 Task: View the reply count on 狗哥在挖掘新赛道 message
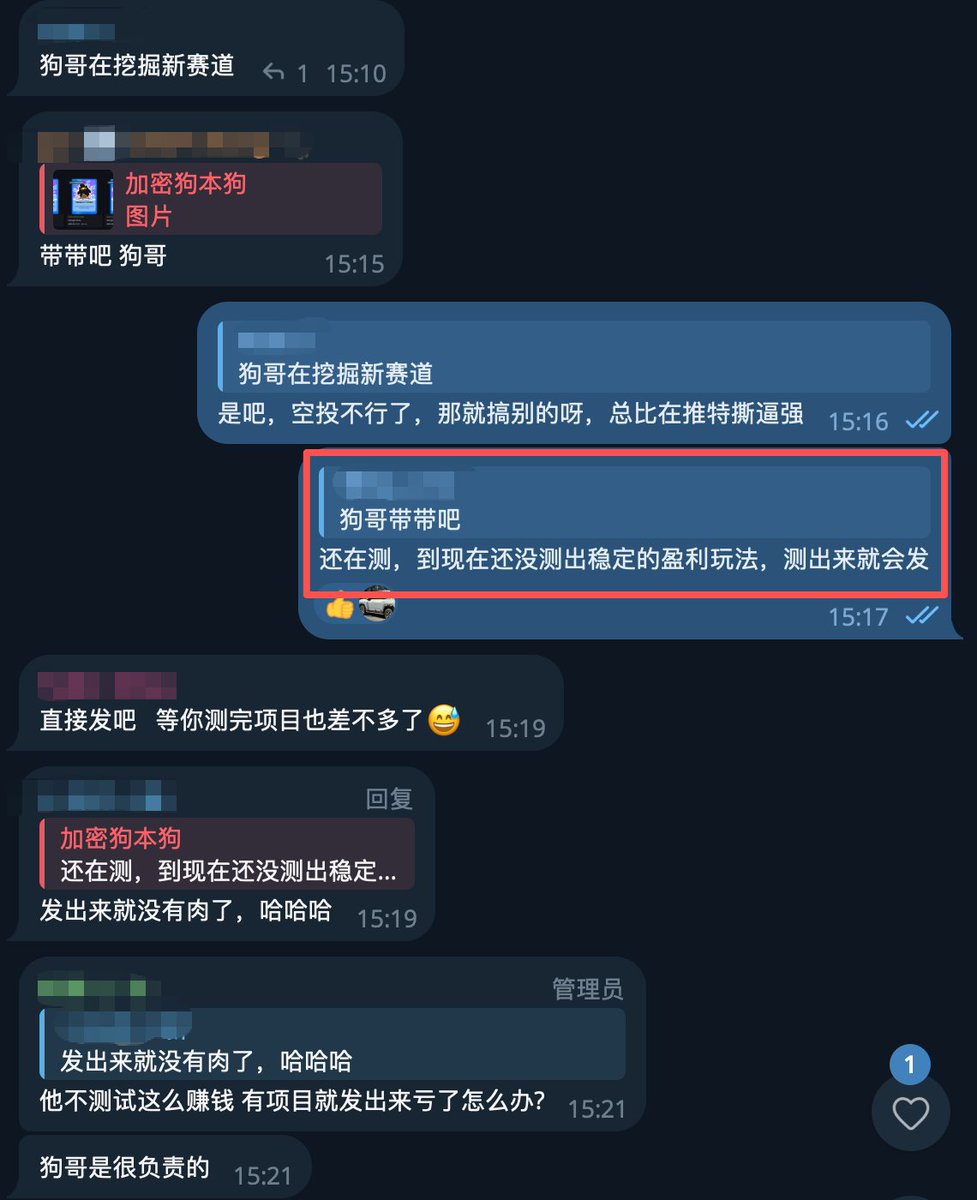tap(286, 73)
